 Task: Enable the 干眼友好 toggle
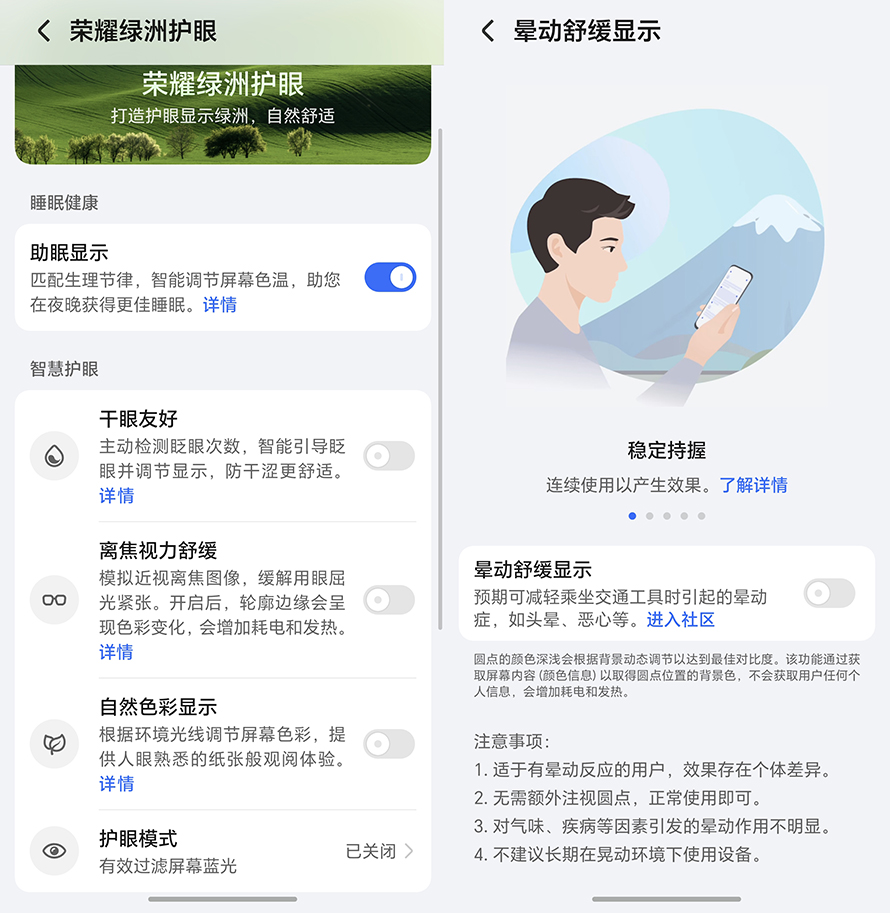tap(388, 456)
